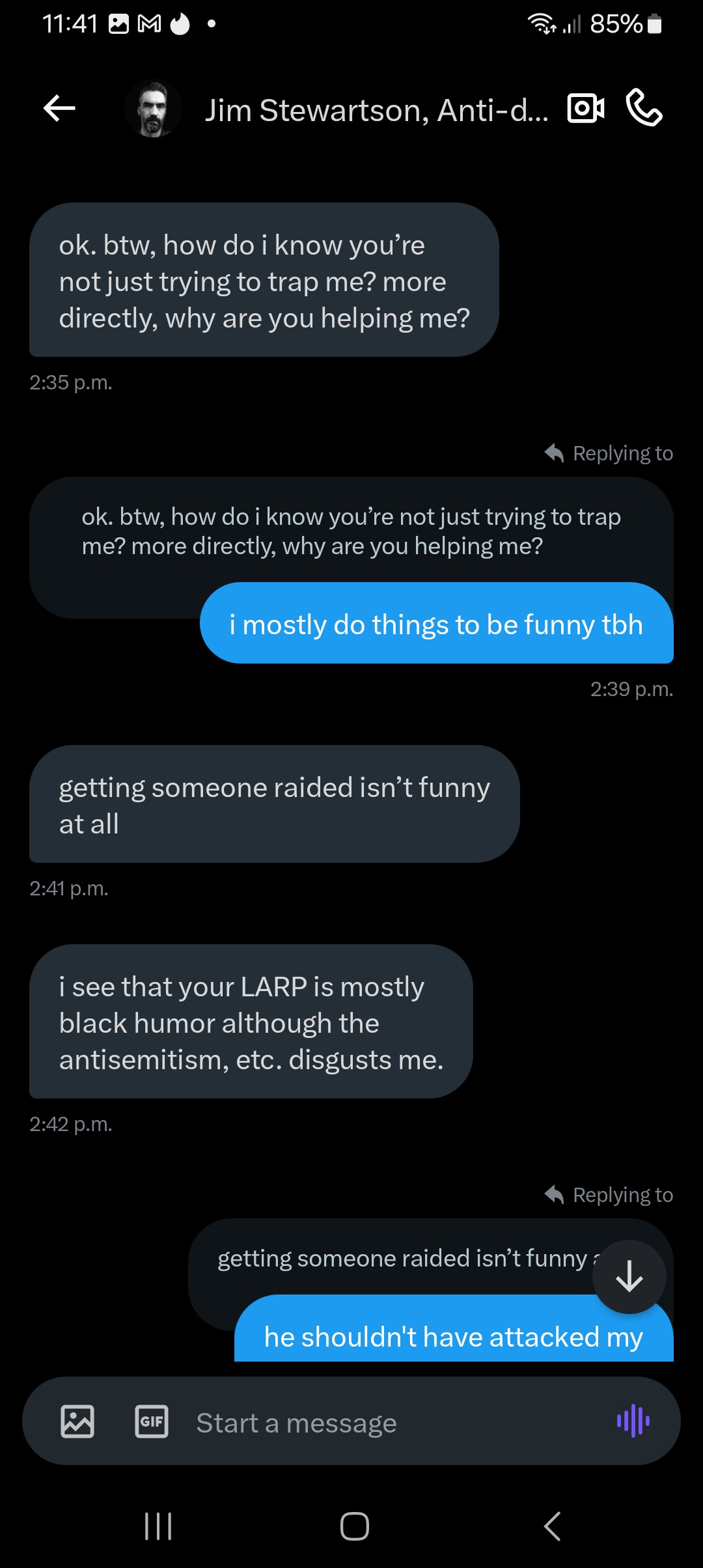Open the quoted 'ok. btw, how do i know' reply
Image resolution: width=703 pixels, height=1568 pixels.
tap(351, 531)
